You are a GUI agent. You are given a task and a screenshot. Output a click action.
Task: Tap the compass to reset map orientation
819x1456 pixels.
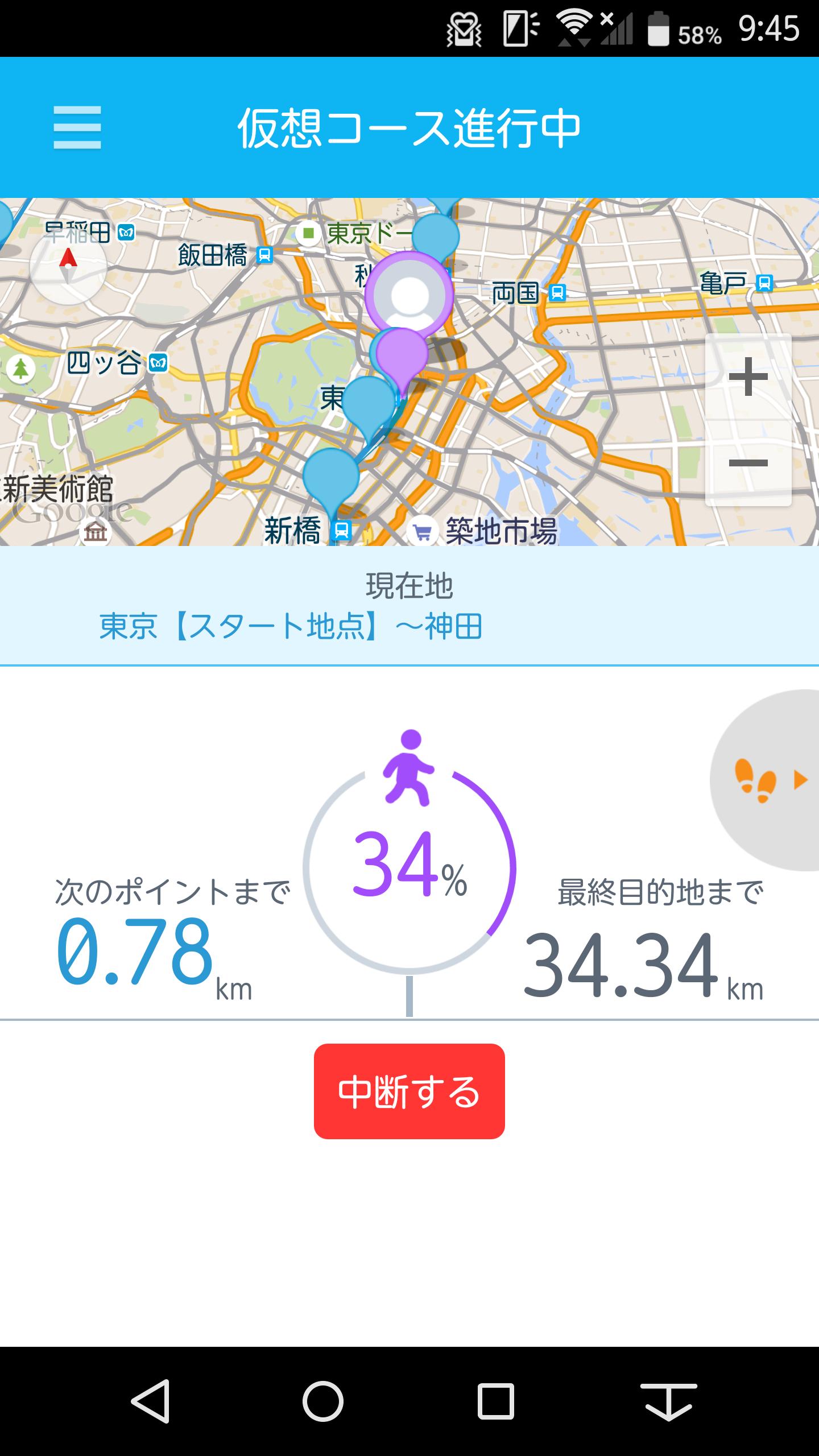point(68,266)
